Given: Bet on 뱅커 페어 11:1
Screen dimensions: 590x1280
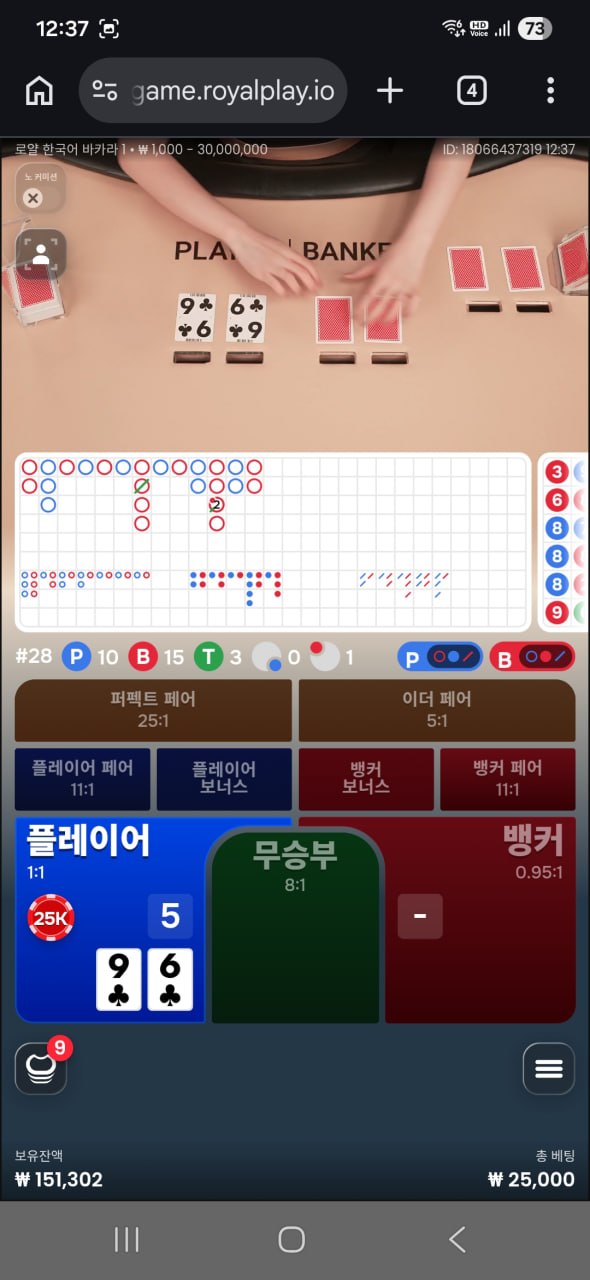Looking at the screenshot, I should [x=508, y=779].
